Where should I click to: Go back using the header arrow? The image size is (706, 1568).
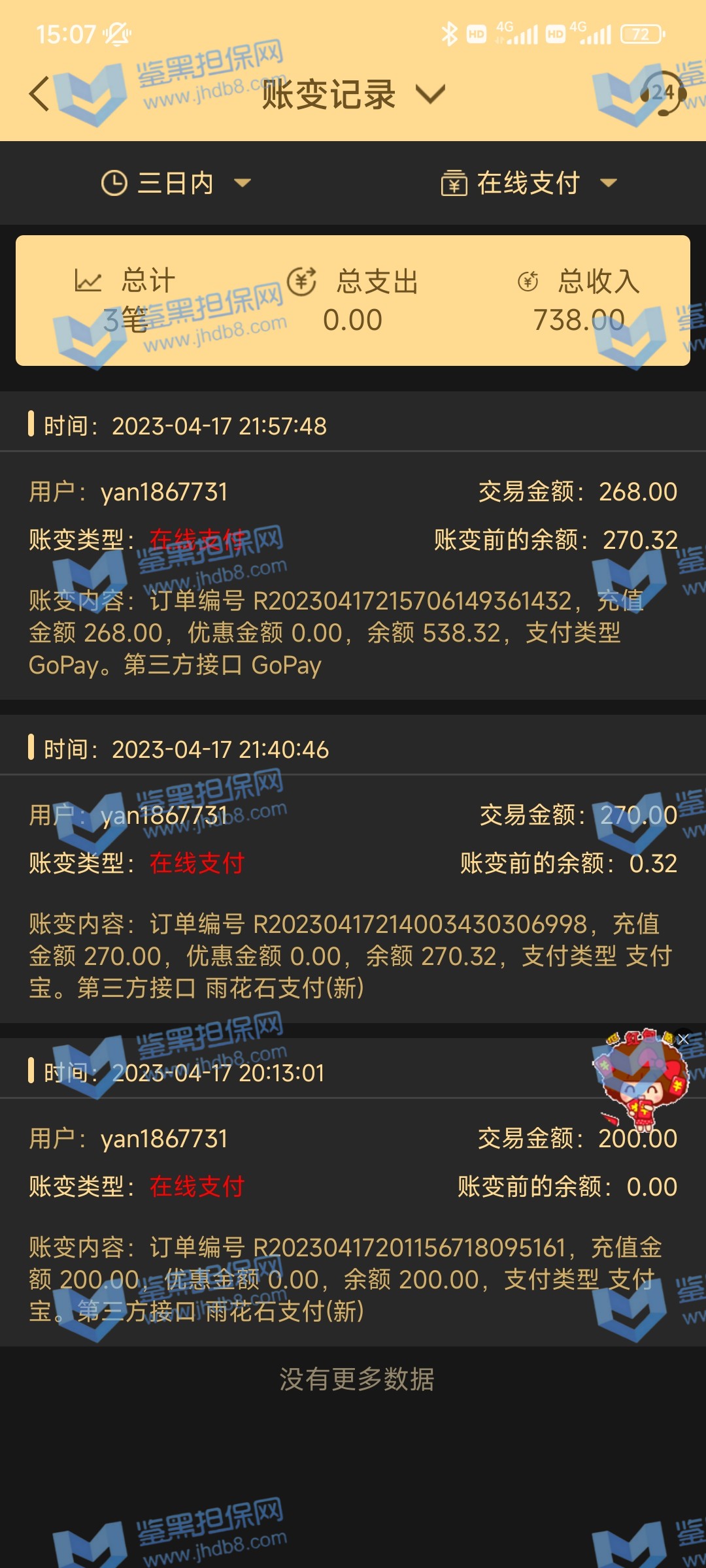coord(41,93)
